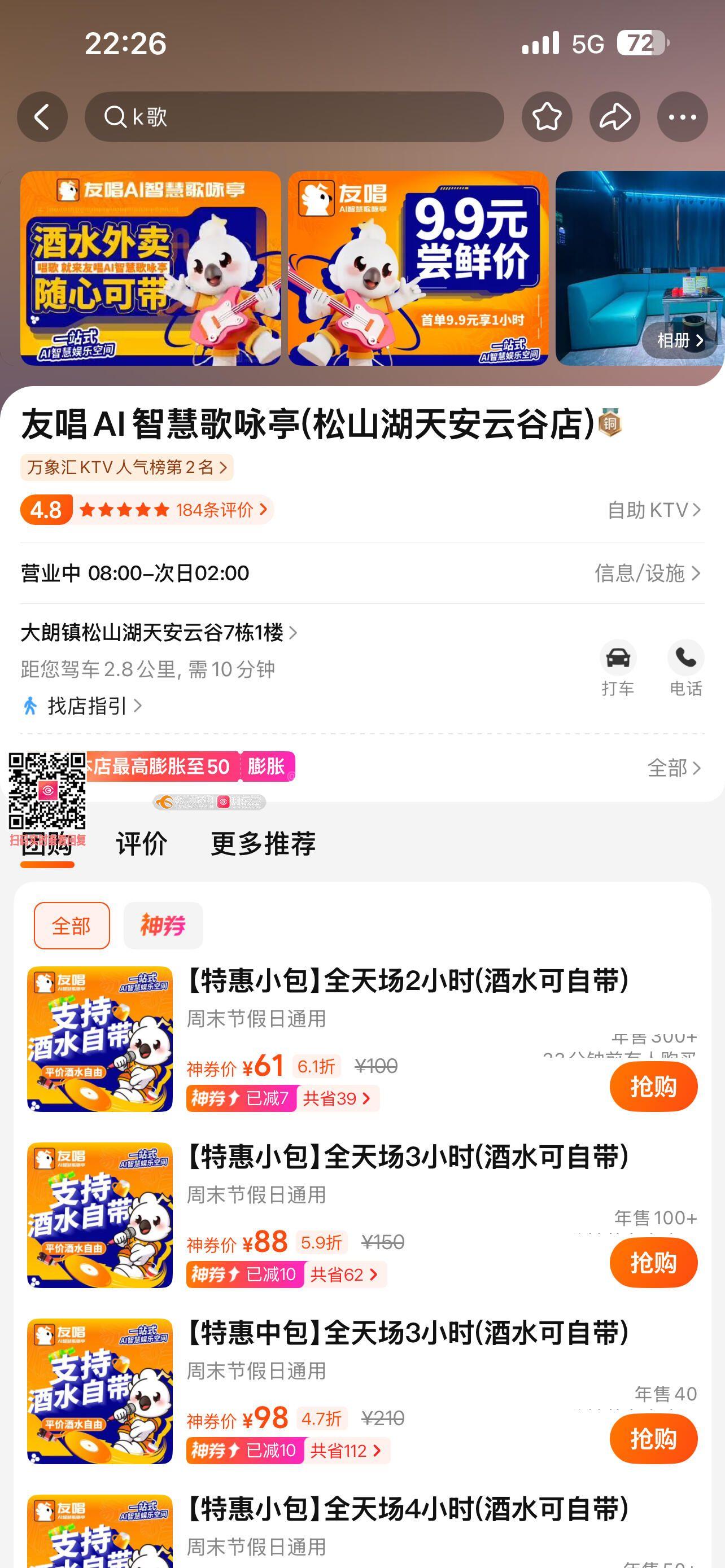Tap 抢购 for 特惠小包 全天场2小时
The width and height of the screenshot is (725, 1568).
click(653, 1087)
